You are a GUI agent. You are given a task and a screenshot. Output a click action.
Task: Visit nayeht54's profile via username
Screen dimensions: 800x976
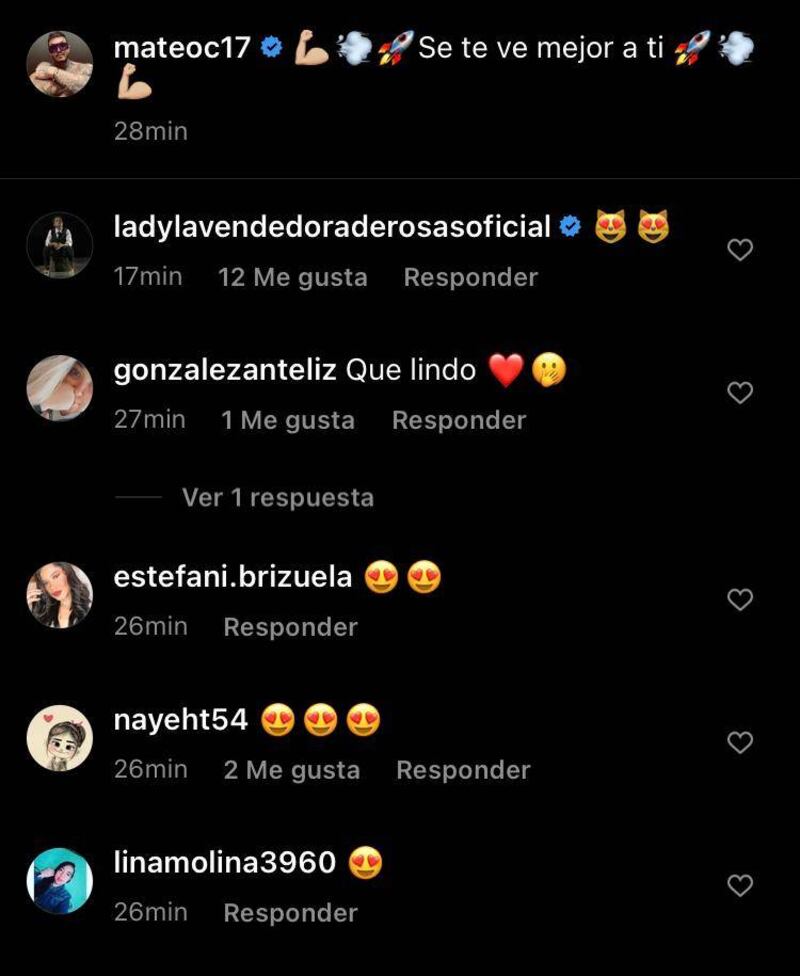[181, 720]
